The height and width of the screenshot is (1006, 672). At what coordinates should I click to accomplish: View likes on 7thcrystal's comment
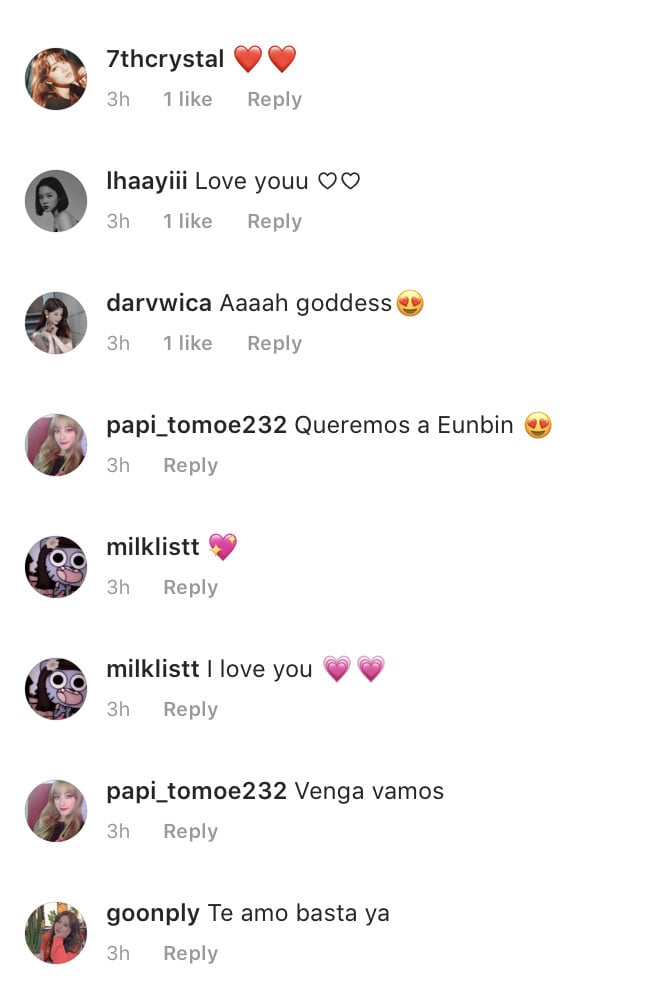[187, 99]
